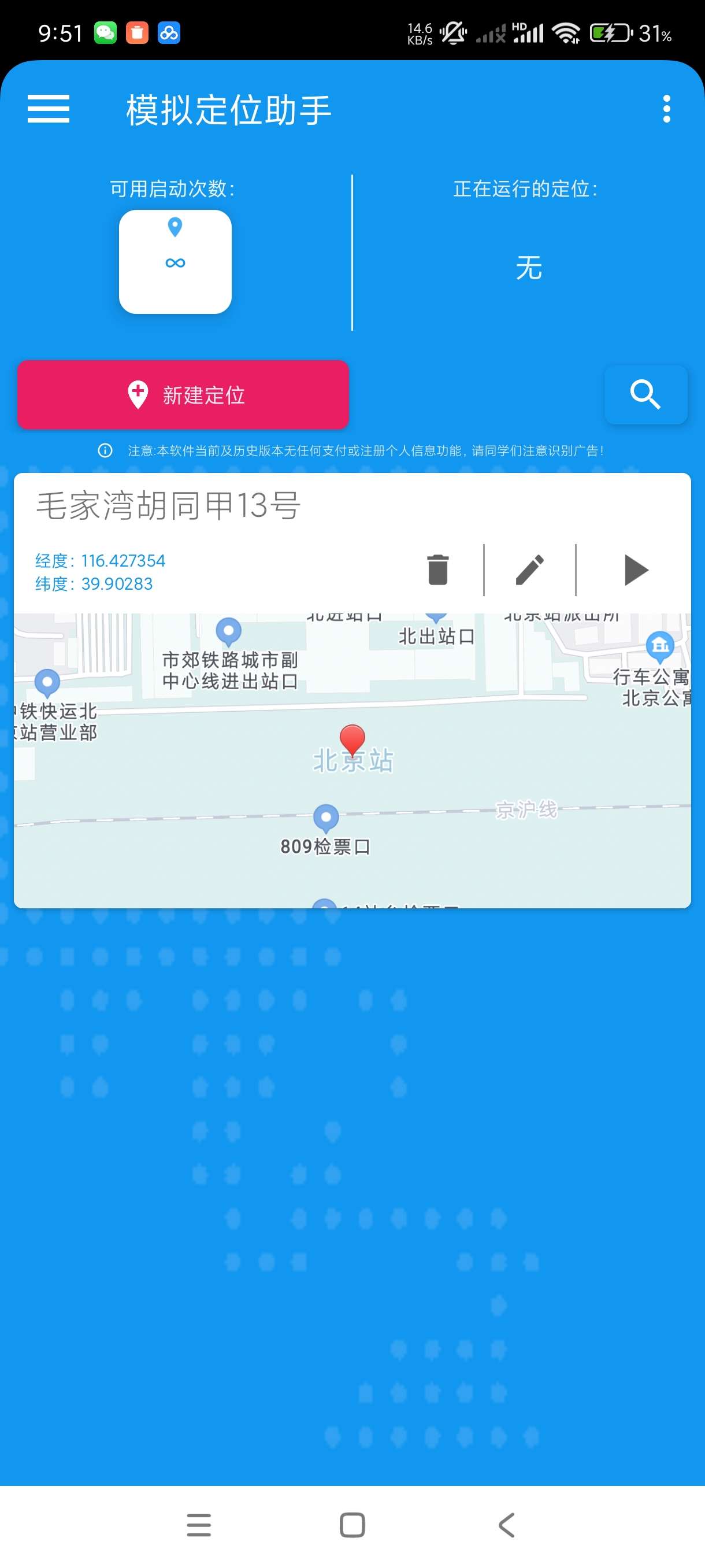This screenshot has height=1568, width=705.
Task: Open the three-dot overflow menu
Action: click(666, 109)
